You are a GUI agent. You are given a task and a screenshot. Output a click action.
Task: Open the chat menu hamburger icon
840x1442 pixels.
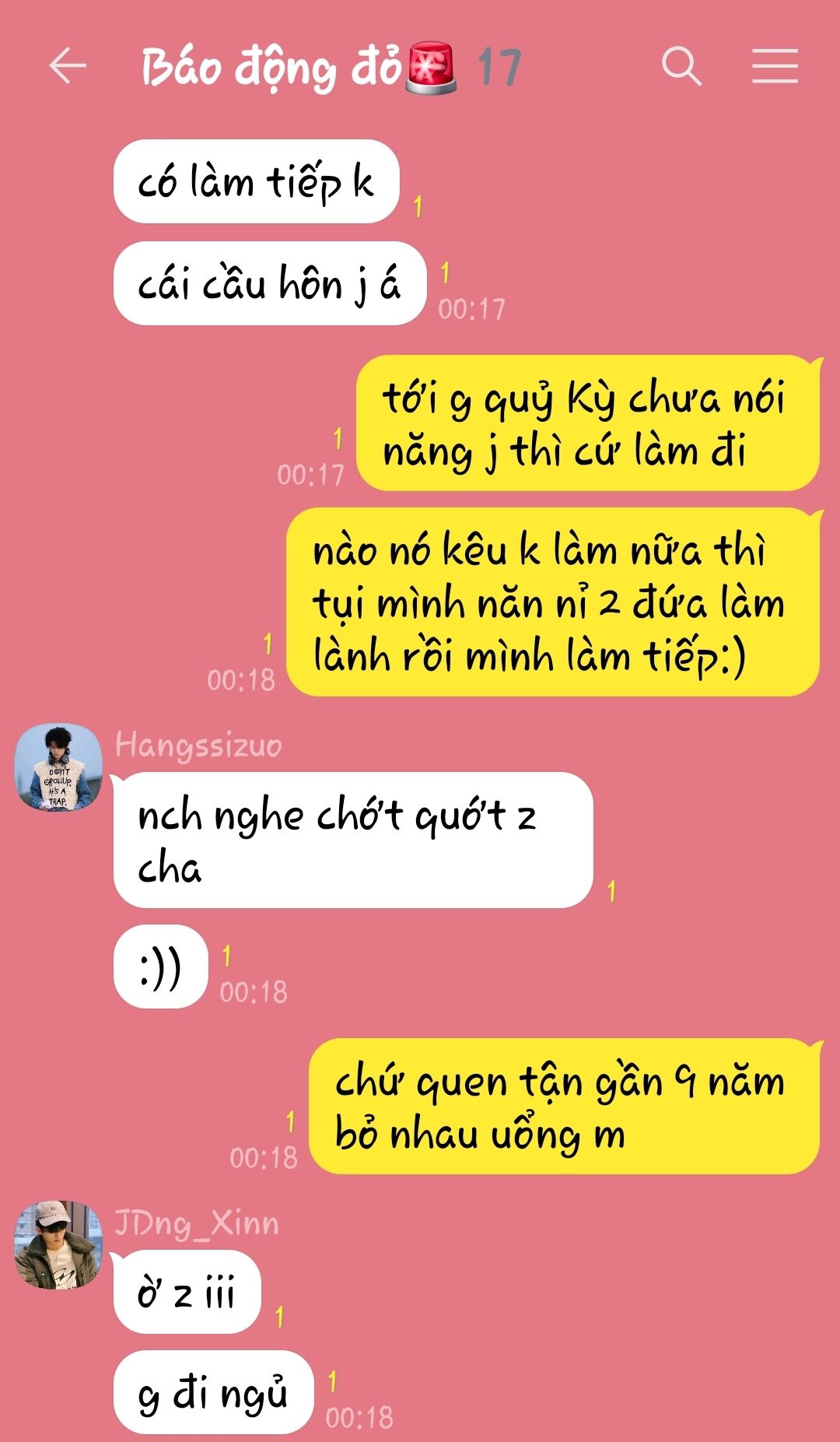(x=775, y=65)
